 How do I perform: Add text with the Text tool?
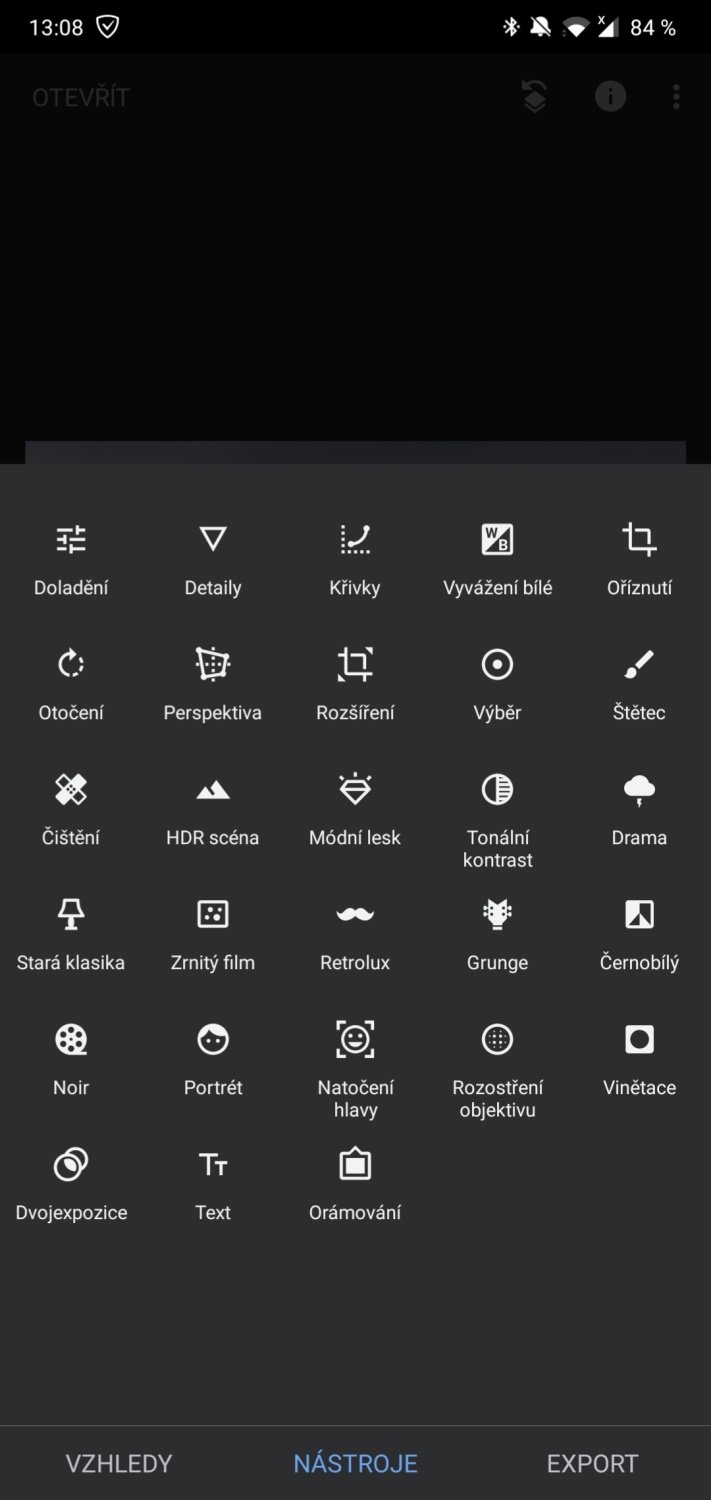213,1186
